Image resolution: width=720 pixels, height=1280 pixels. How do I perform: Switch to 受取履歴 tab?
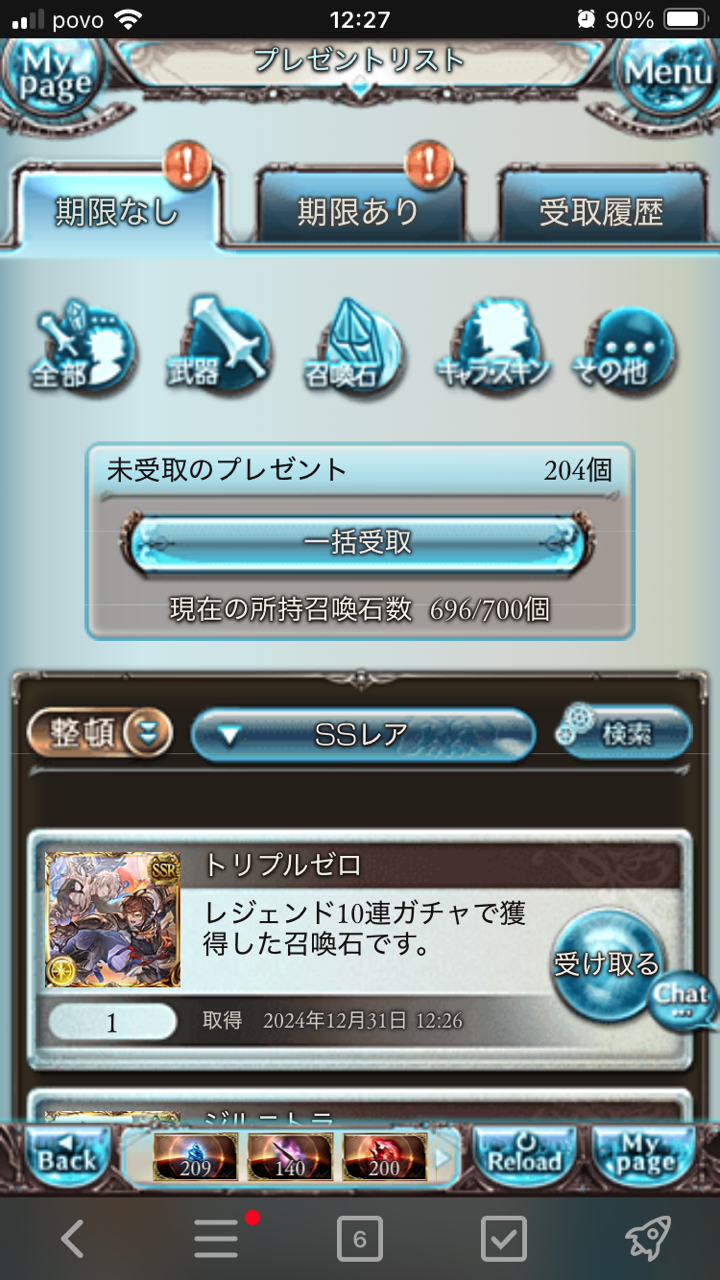pos(601,211)
